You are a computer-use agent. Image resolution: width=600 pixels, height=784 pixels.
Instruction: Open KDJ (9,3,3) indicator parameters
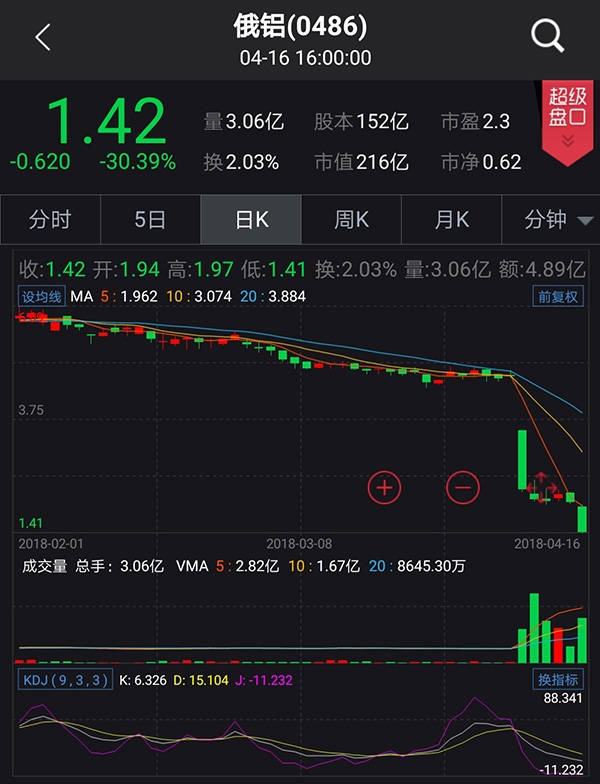[x=63, y=681]
